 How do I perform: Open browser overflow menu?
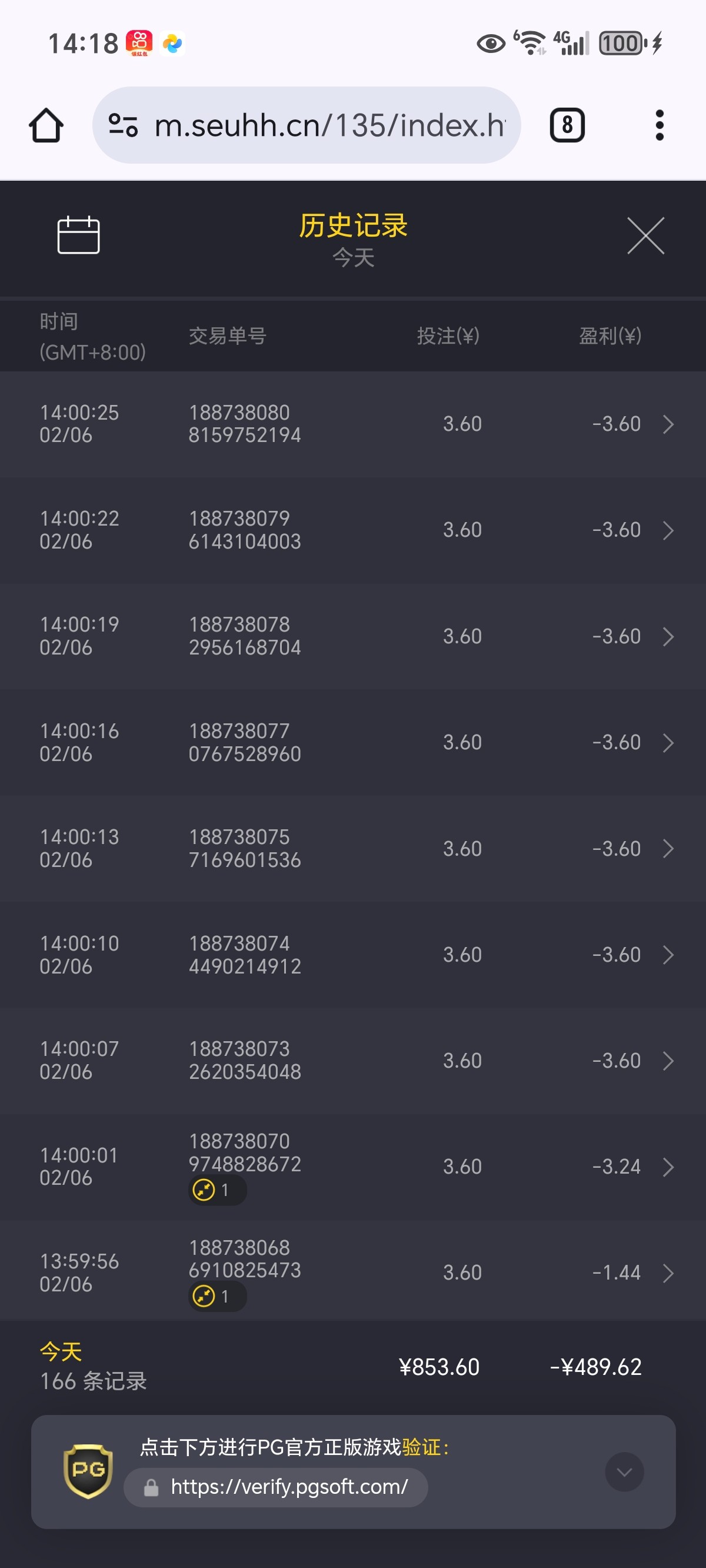pyautogui.click(x=659, y=125)
